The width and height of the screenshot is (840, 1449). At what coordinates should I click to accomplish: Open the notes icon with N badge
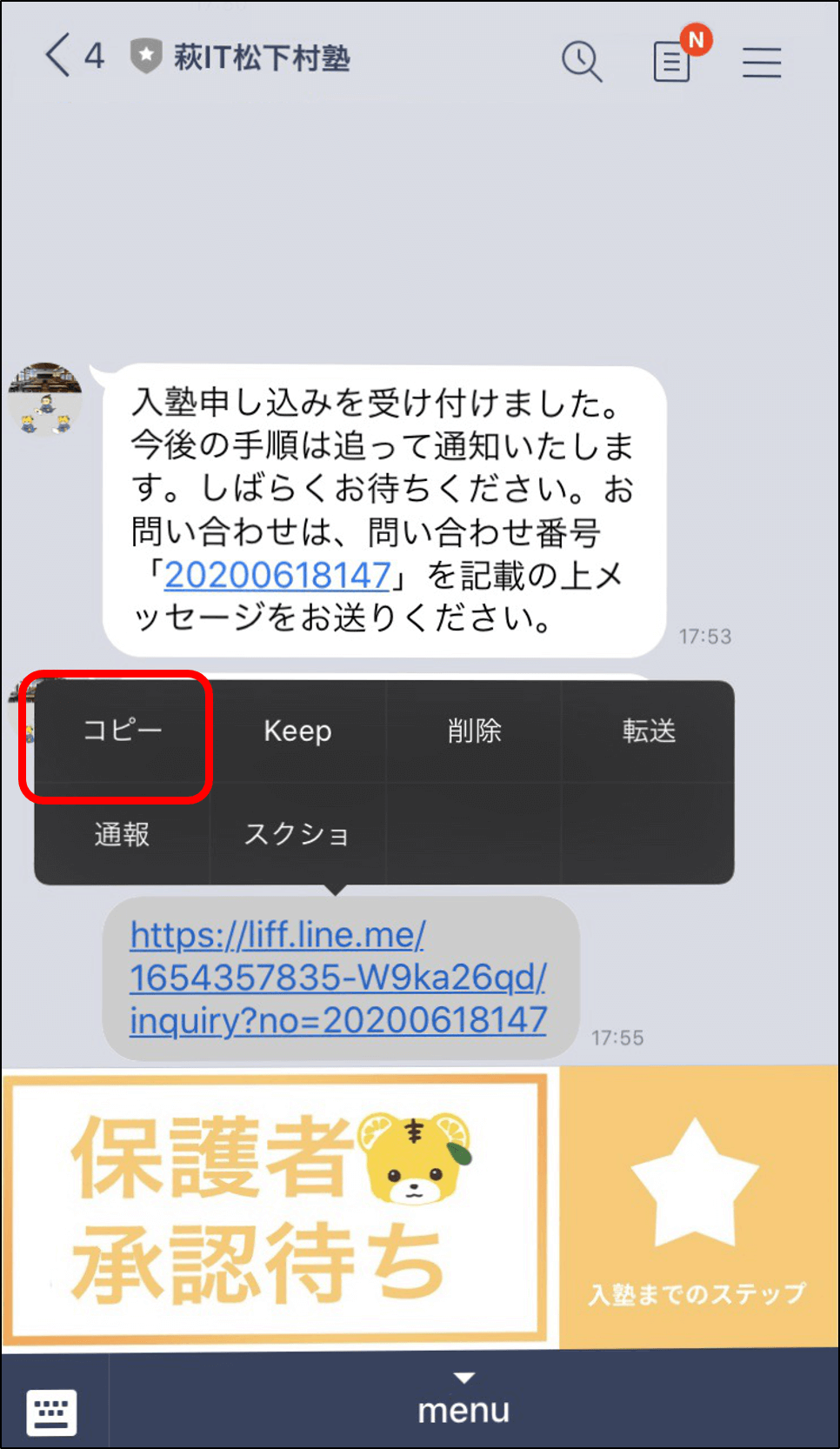click(675, 60)
